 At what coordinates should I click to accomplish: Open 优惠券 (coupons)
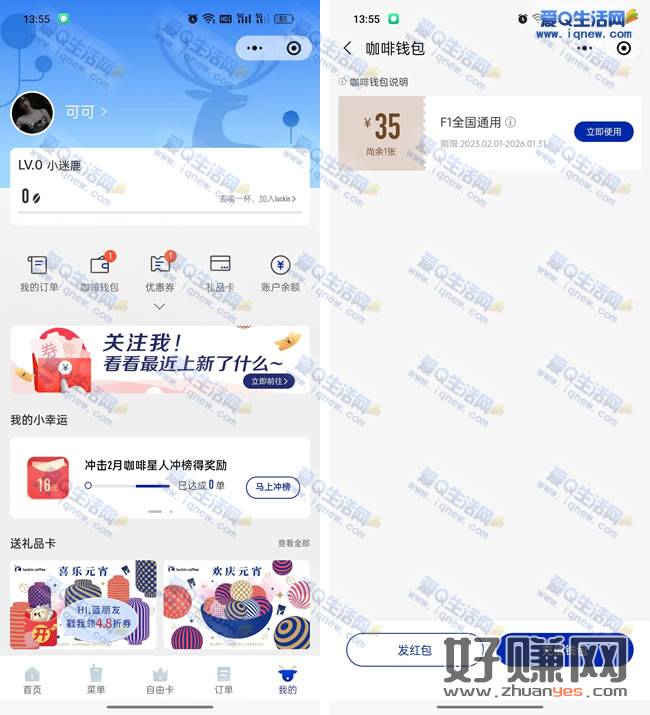[x=160, y=273]
